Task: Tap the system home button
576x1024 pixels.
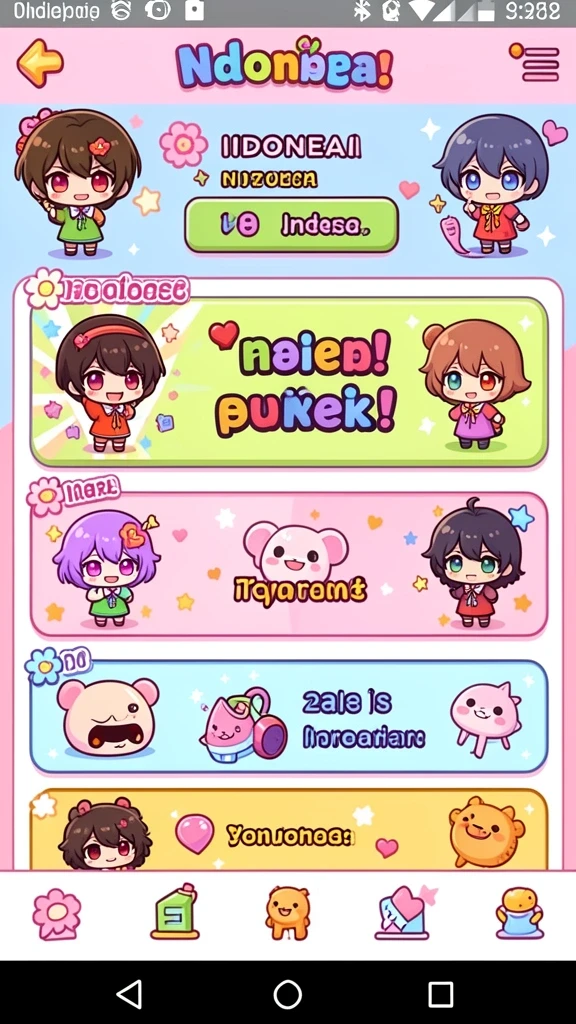Action: (287, 995)
